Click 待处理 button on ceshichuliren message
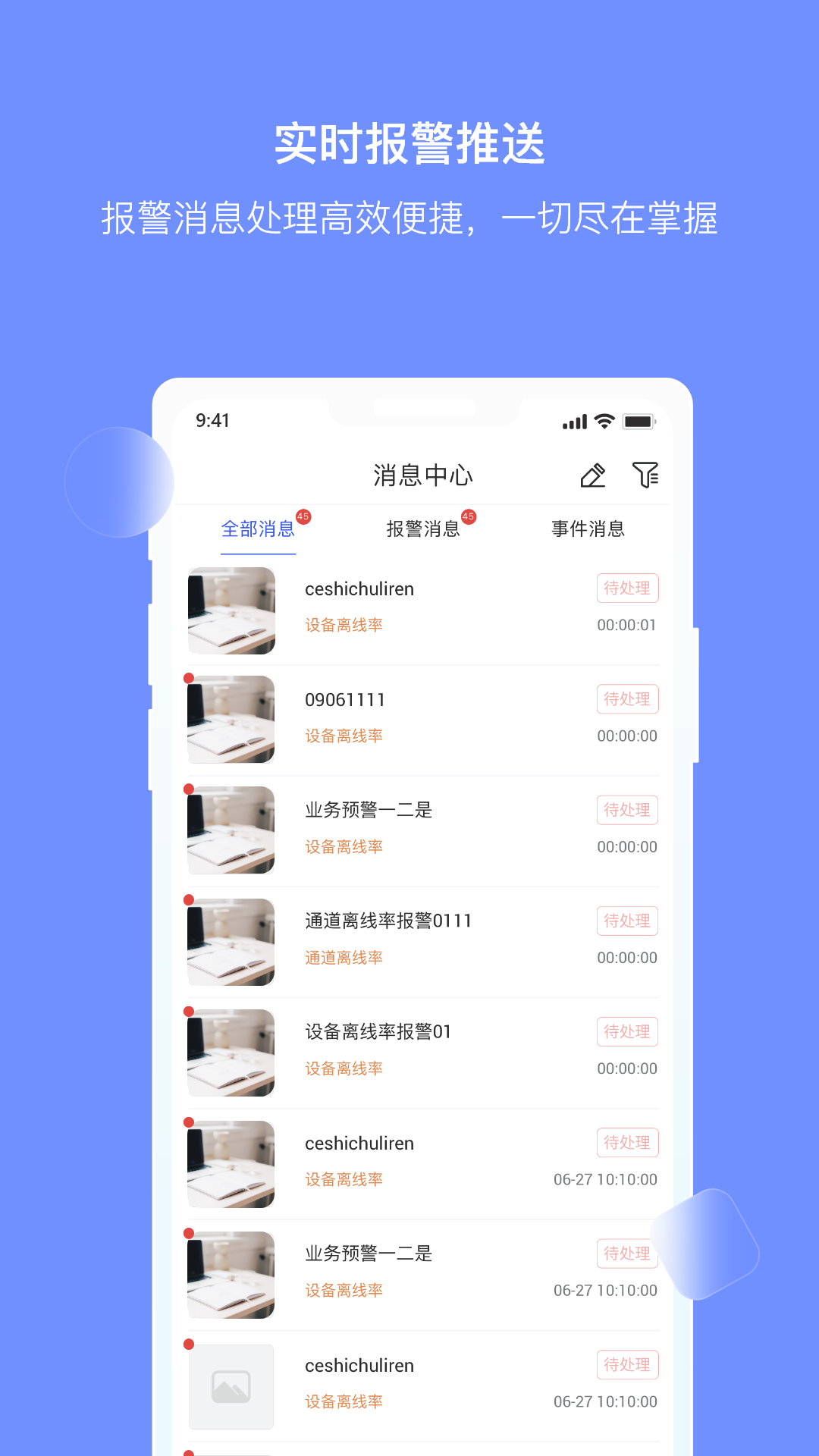This screenshot has width=819, height=1456. pos(627,588)
